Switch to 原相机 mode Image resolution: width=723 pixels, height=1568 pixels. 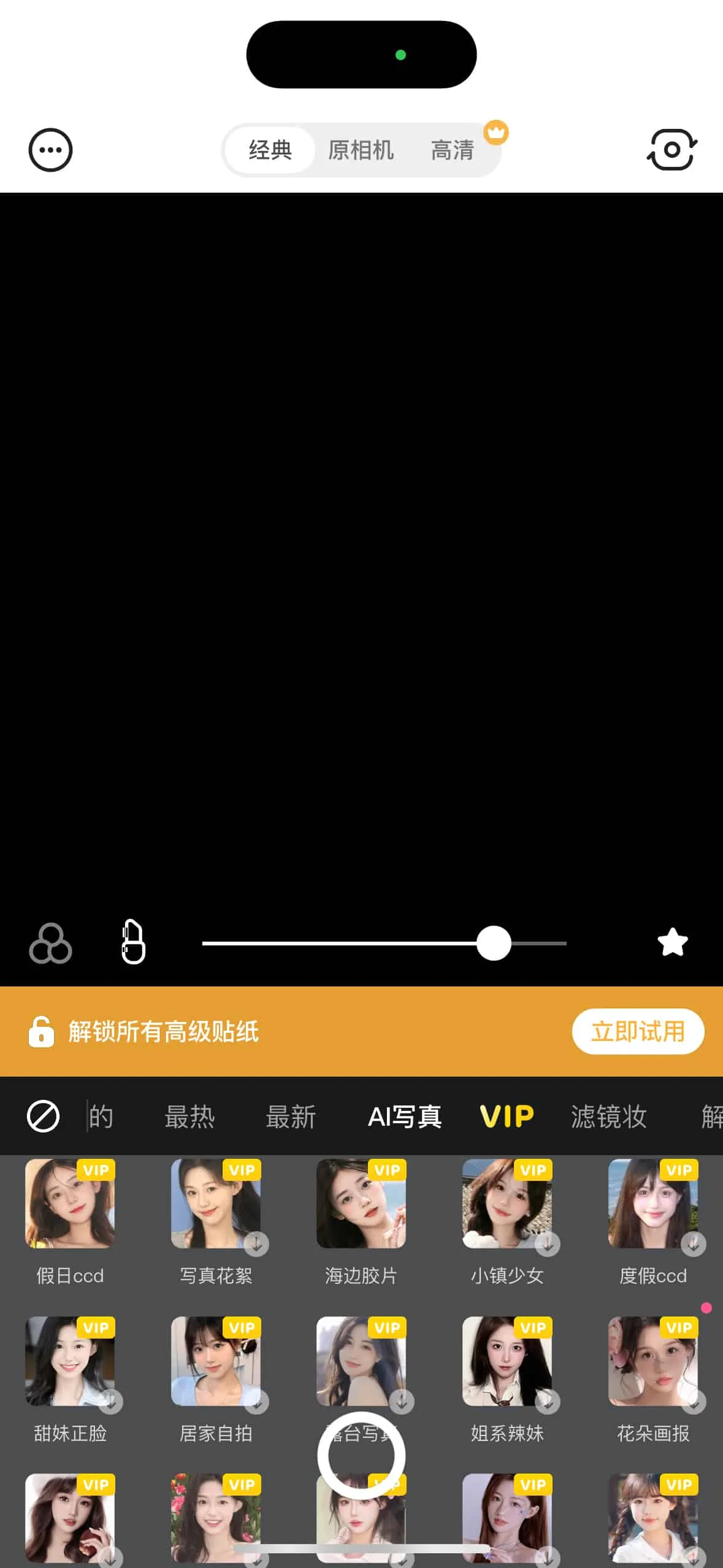pos(361,150)
